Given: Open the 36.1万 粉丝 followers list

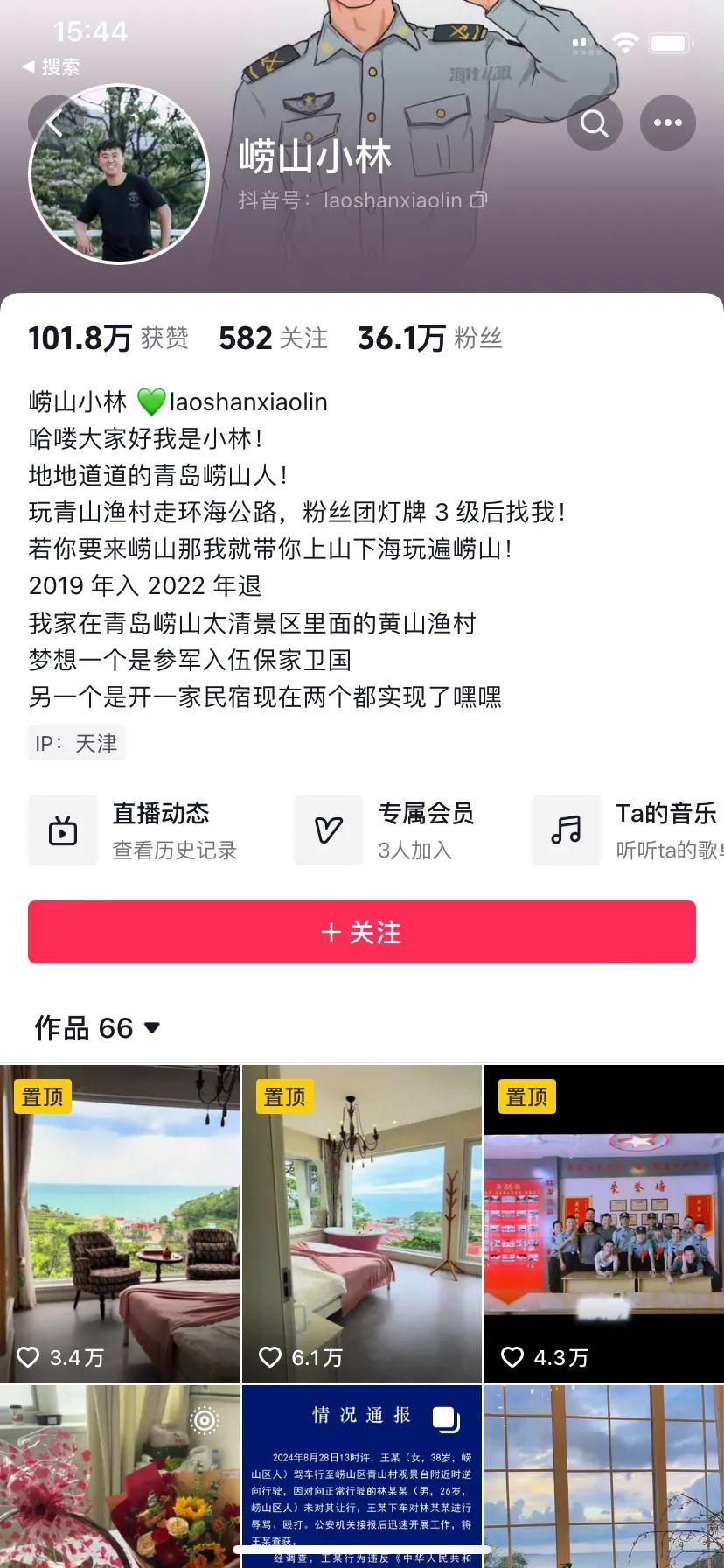Looking at the screenshot, I should pyautogui.click(x=429, y=339).
